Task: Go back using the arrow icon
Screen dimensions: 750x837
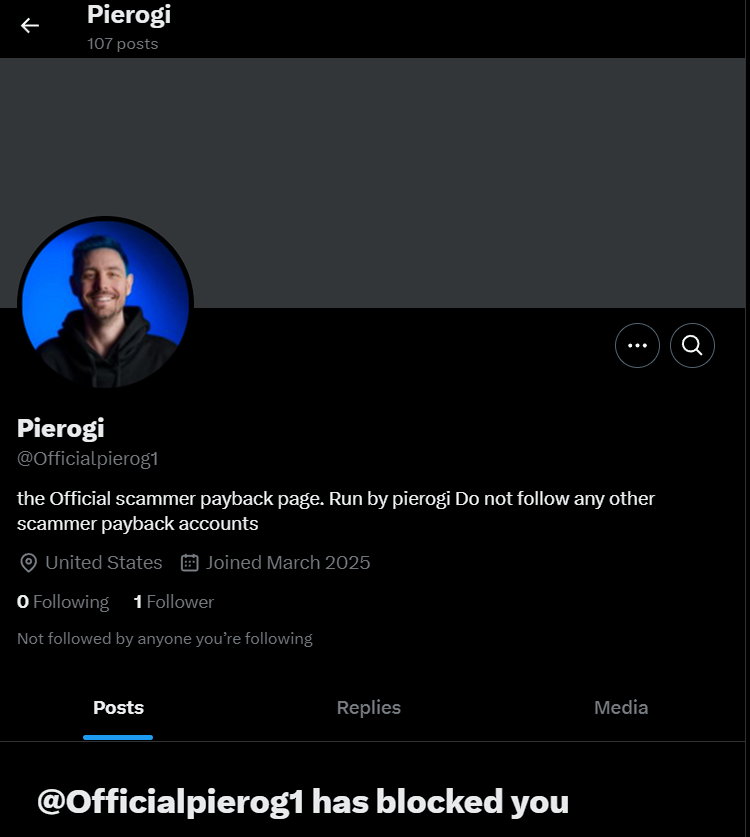Action: (x=30, y=26)
